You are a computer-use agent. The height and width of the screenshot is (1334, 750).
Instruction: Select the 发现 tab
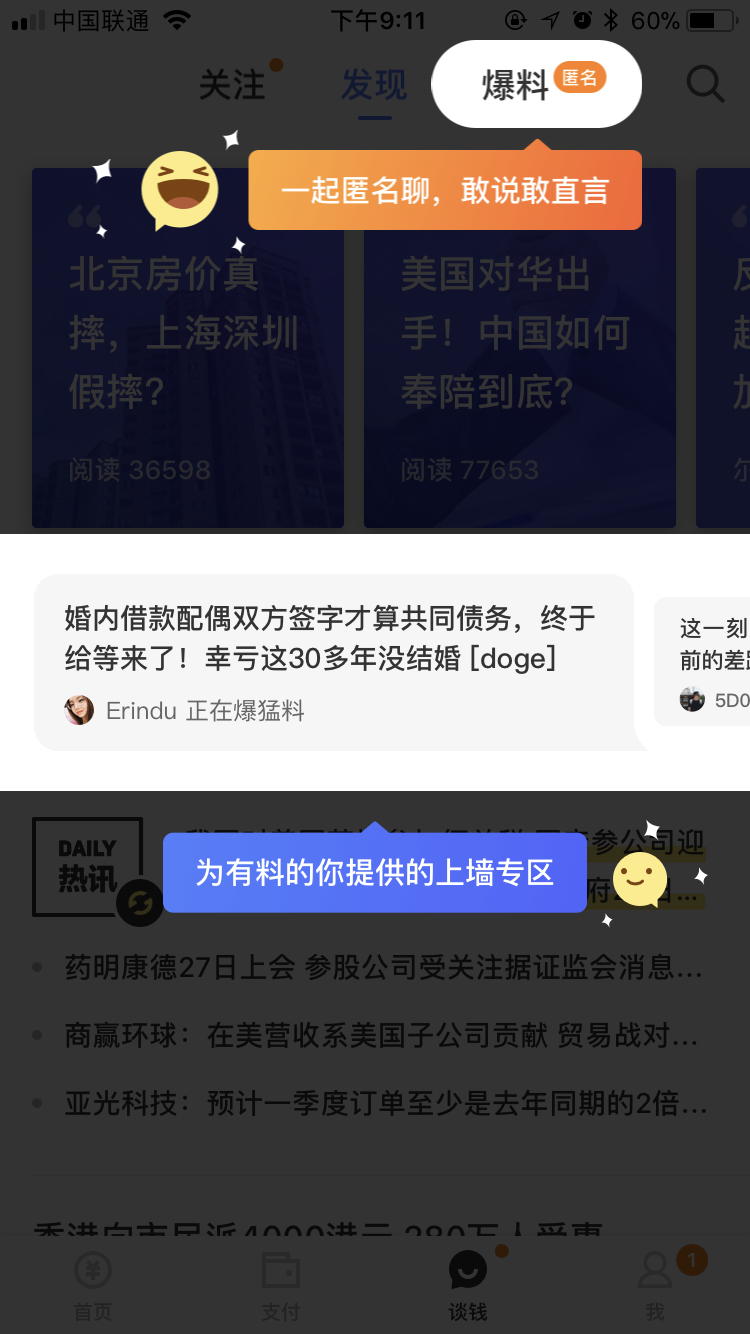374,85
